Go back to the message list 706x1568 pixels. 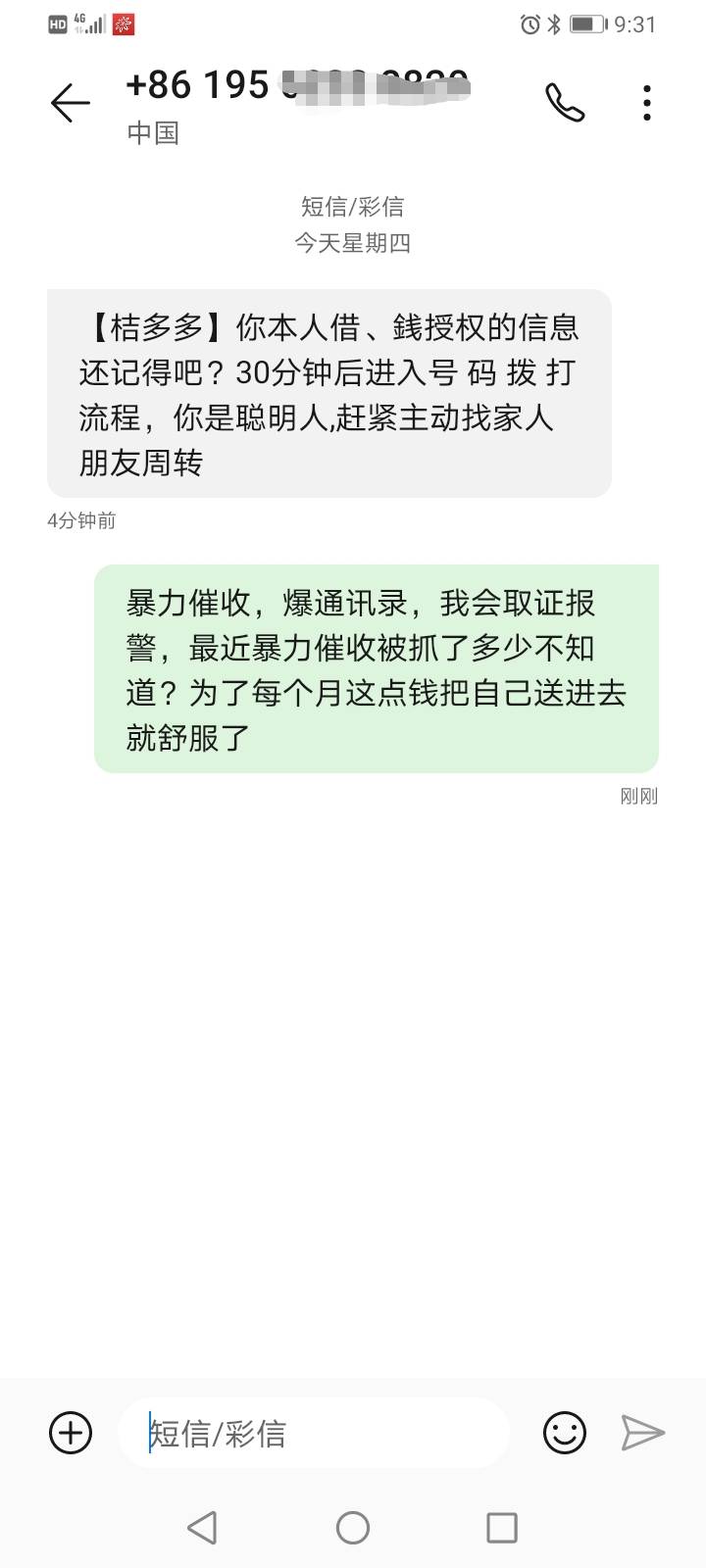click(70, 103)
